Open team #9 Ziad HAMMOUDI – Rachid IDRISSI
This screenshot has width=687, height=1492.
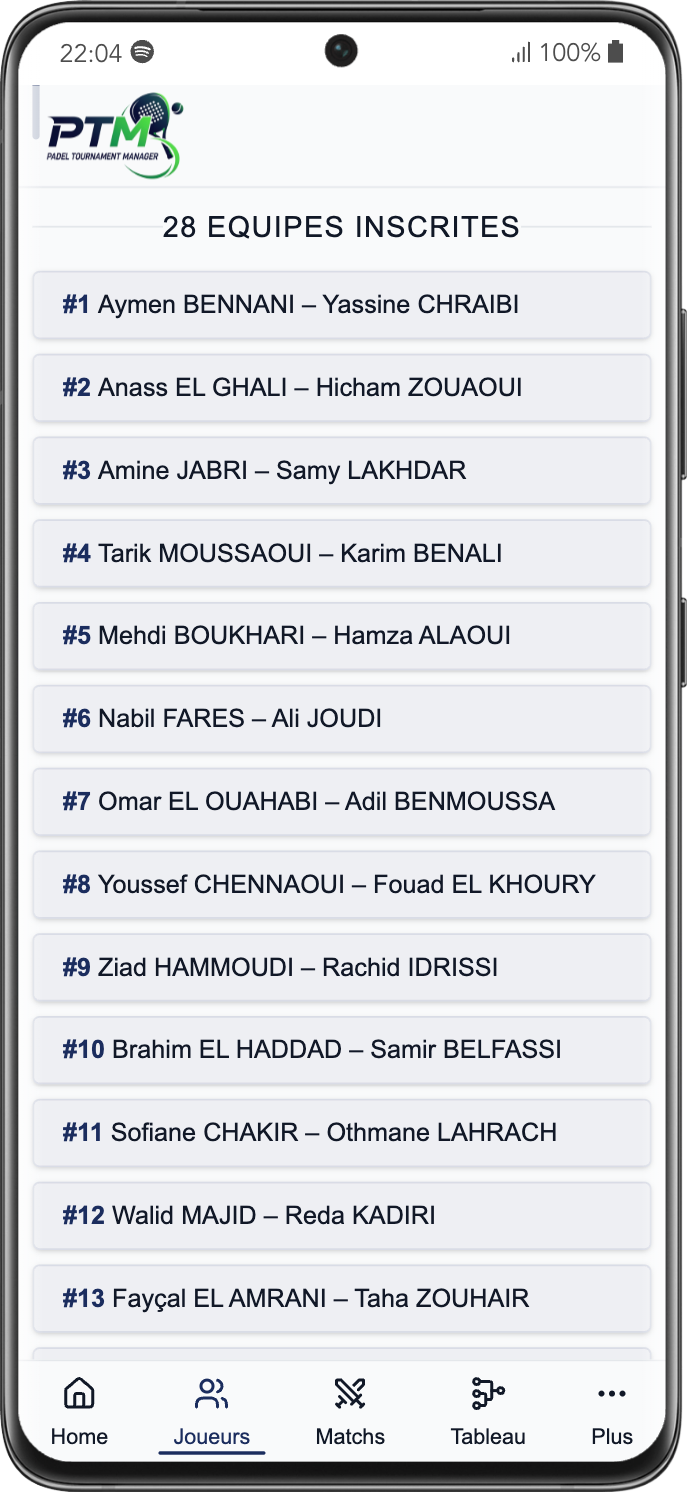point(342,968)
